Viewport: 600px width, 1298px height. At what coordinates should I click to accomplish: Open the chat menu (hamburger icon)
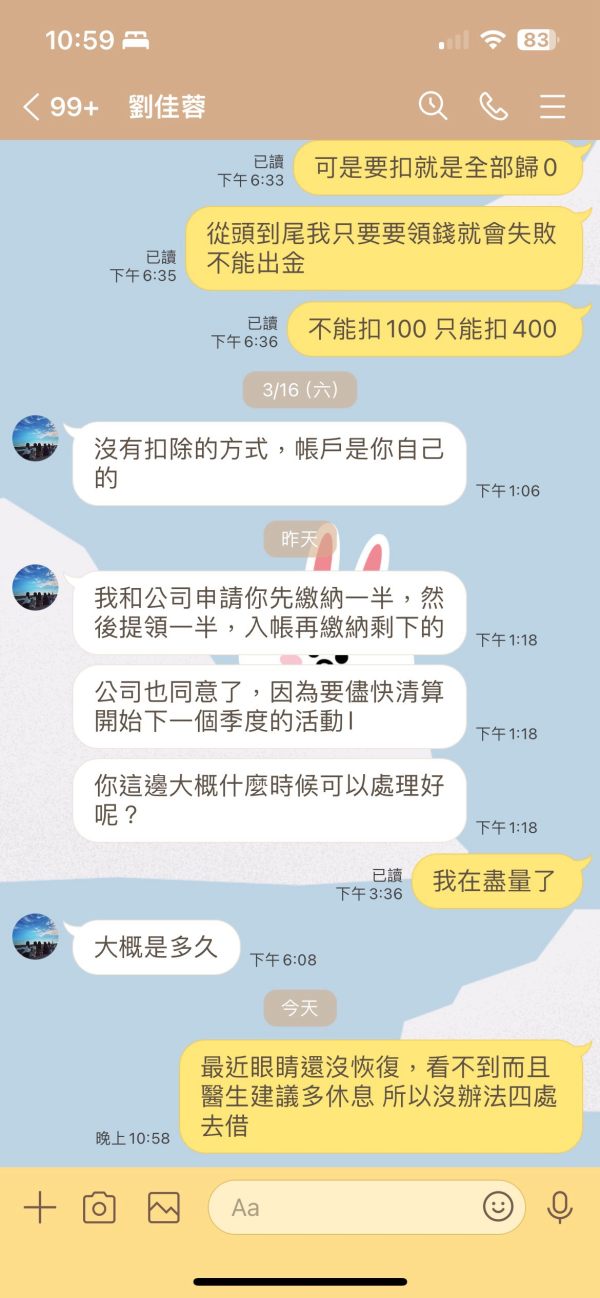tap(553, 107)
